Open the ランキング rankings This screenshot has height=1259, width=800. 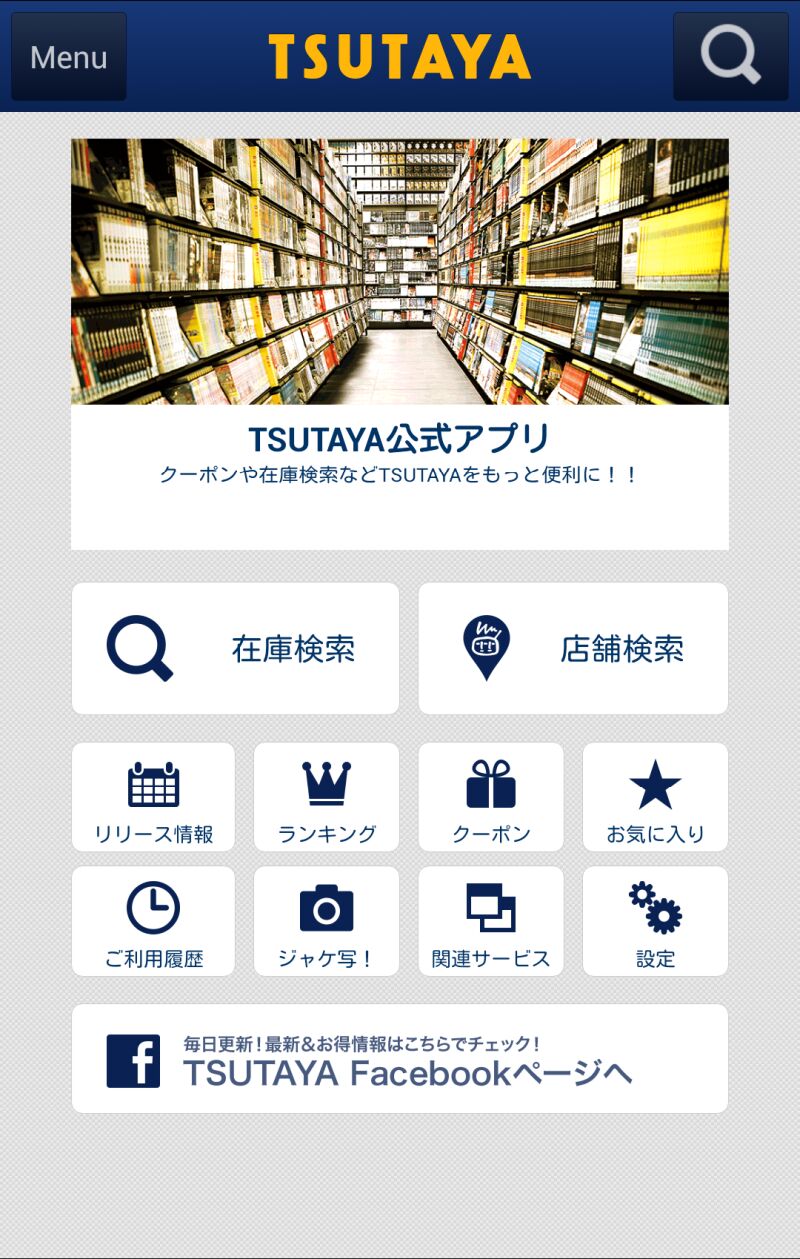click(x=326, y=797)
